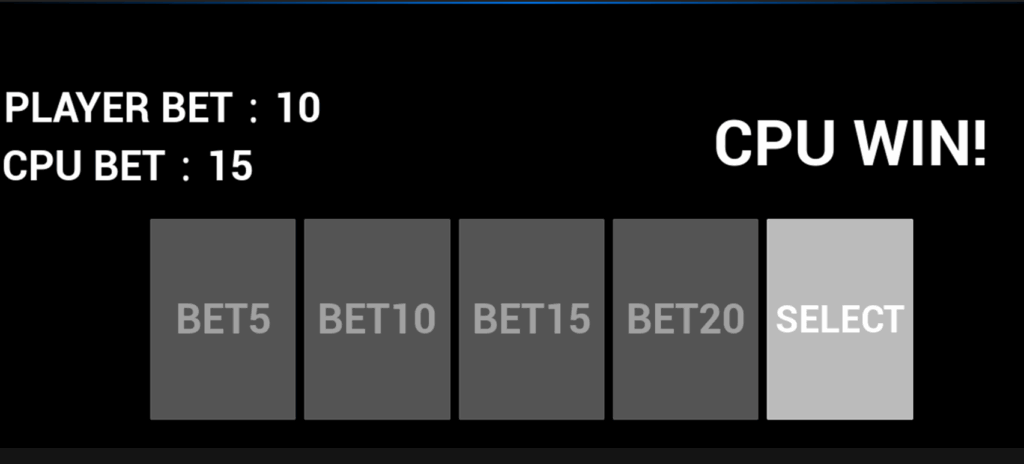
Task: Hit the SELECT button
Action: tap(840, 319)
